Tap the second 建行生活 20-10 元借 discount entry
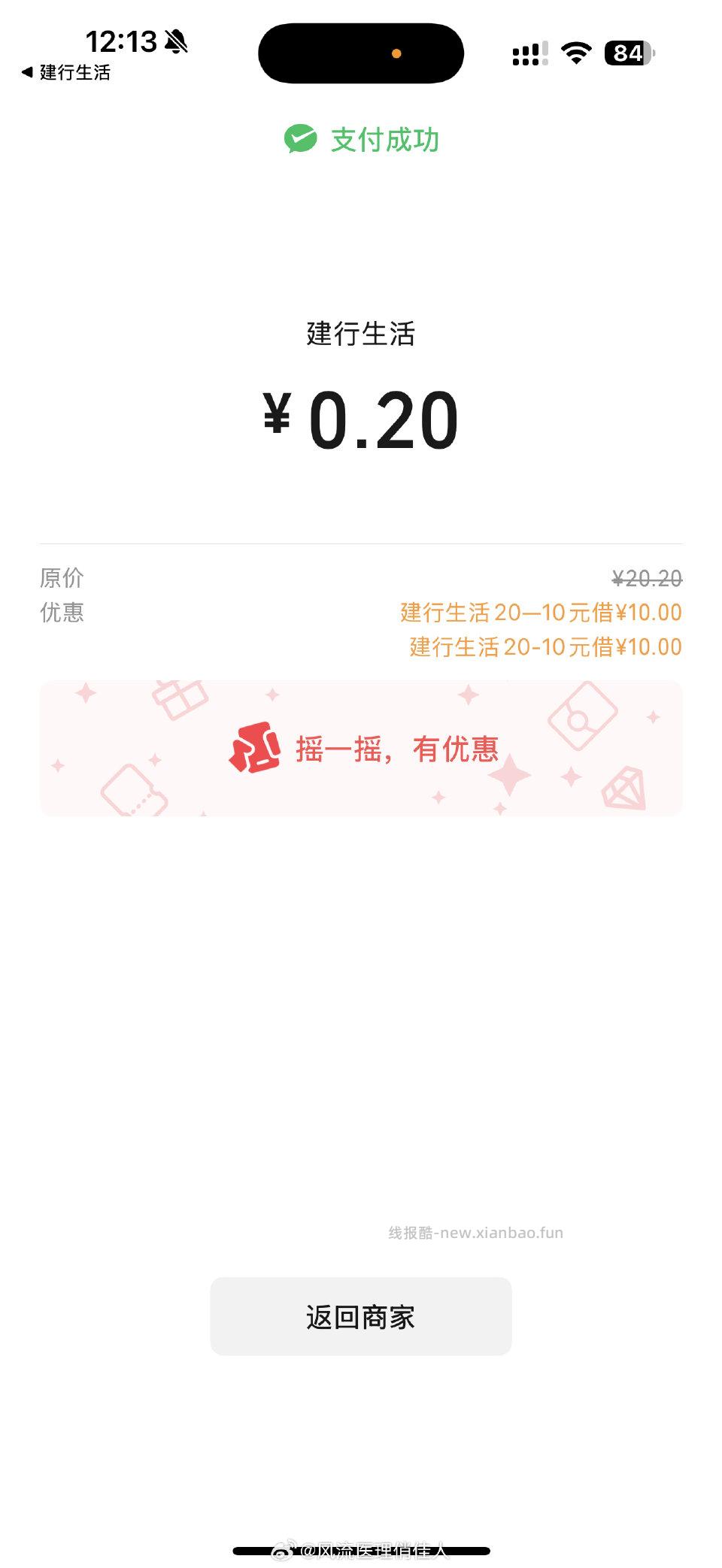Viewport: 722px width, 1568px height. [543, 646]
